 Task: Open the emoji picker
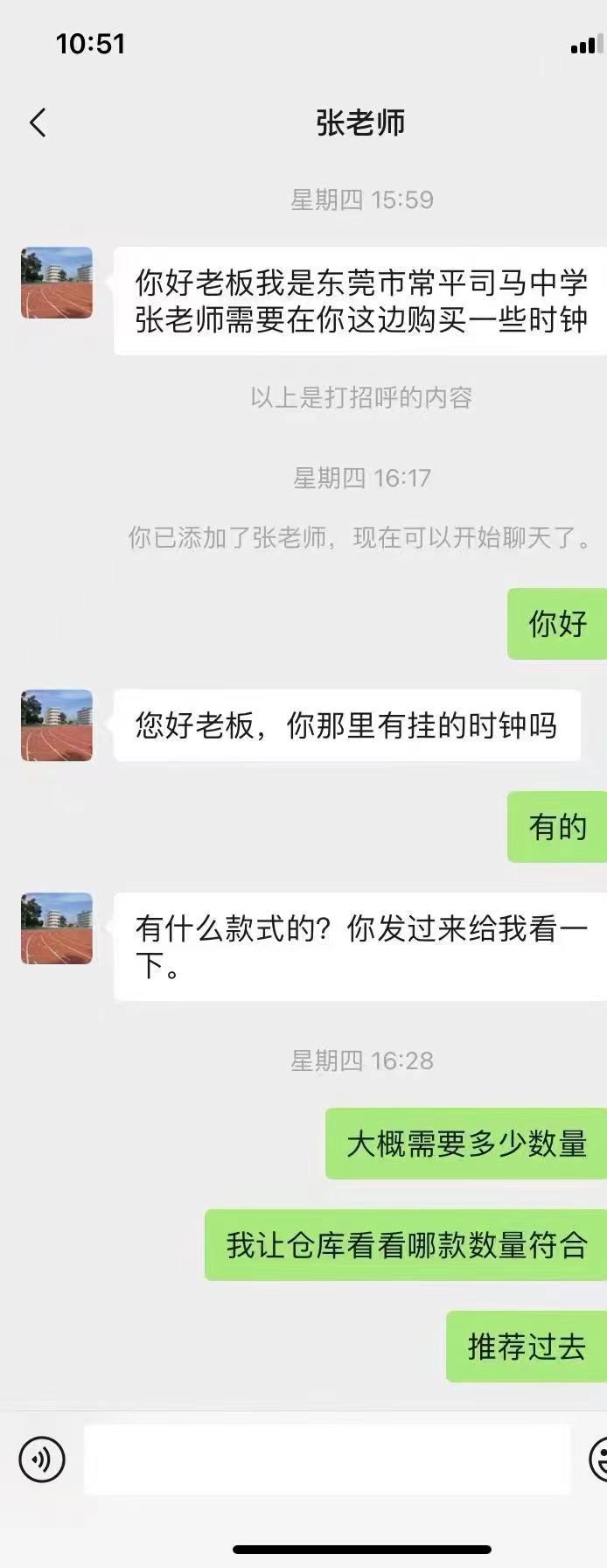click(599, 1459)
